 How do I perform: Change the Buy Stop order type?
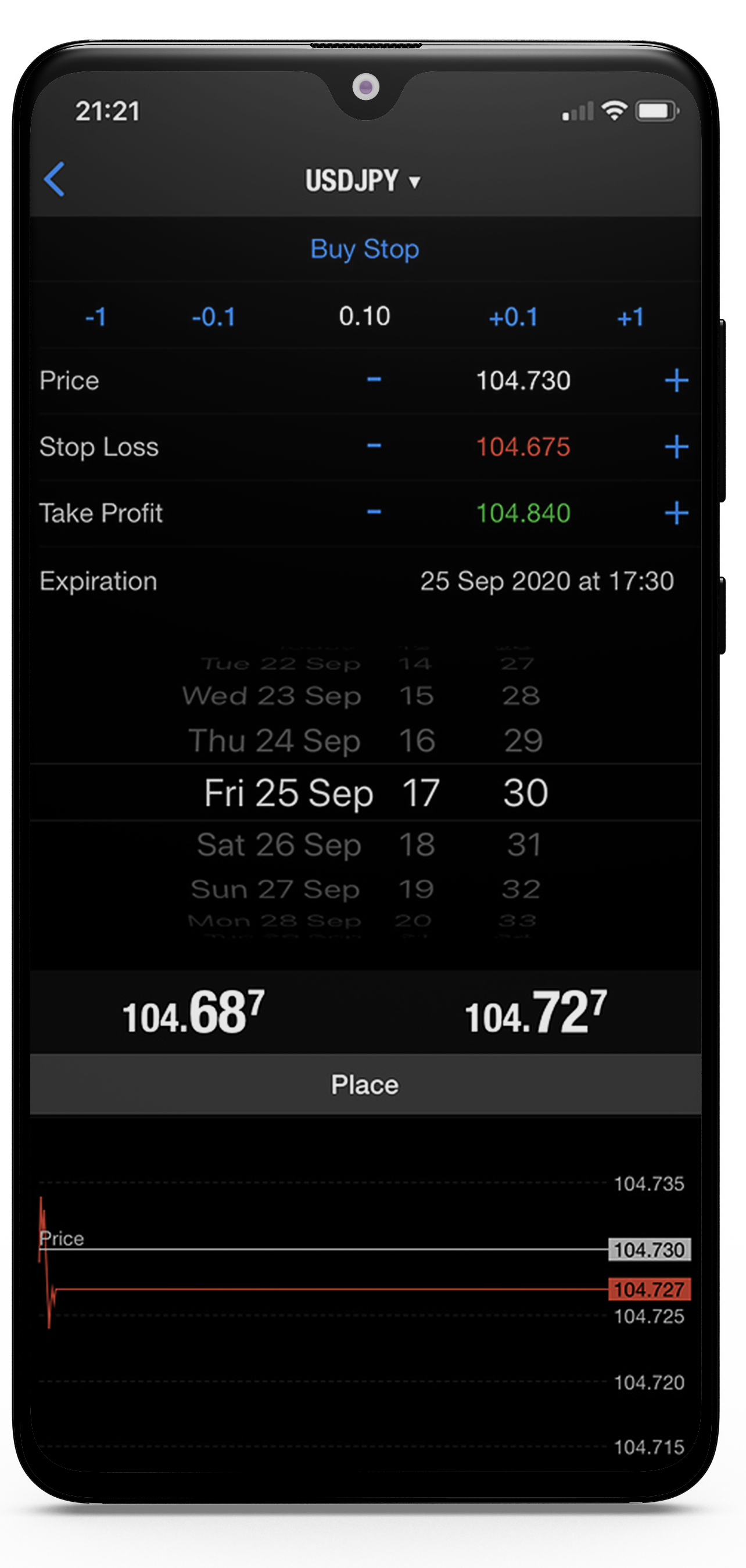pyautogui.click(x=364, y=249)
